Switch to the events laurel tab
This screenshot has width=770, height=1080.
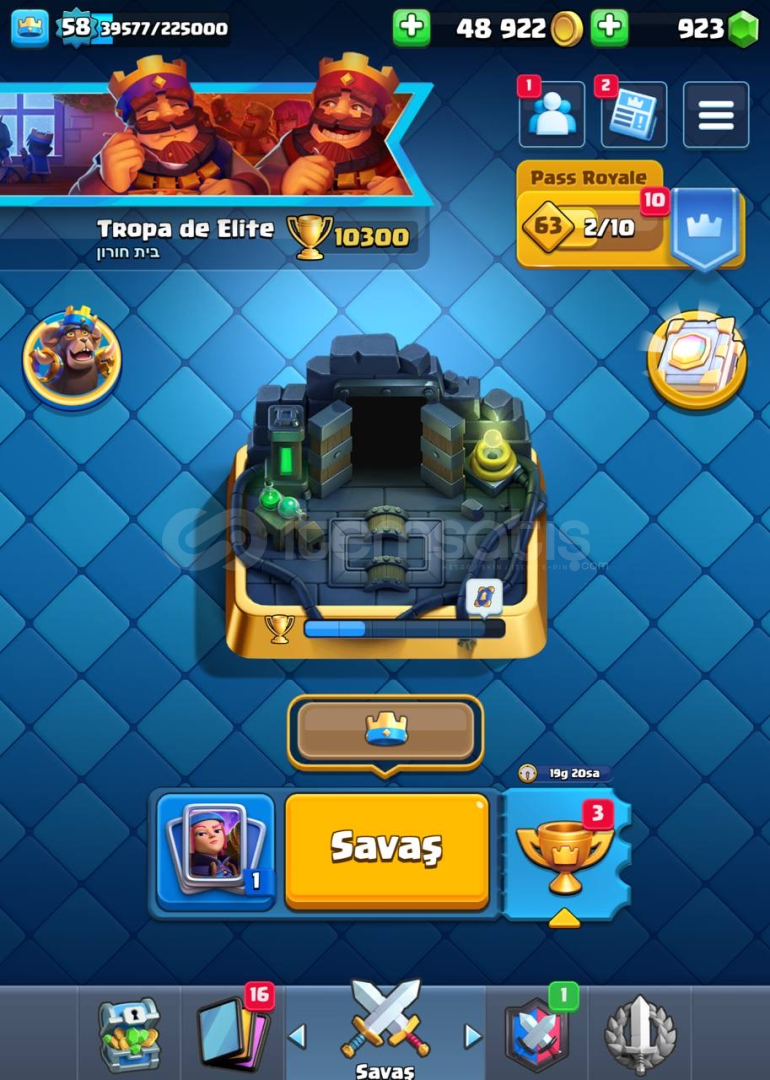click(x=640, y=1035)
